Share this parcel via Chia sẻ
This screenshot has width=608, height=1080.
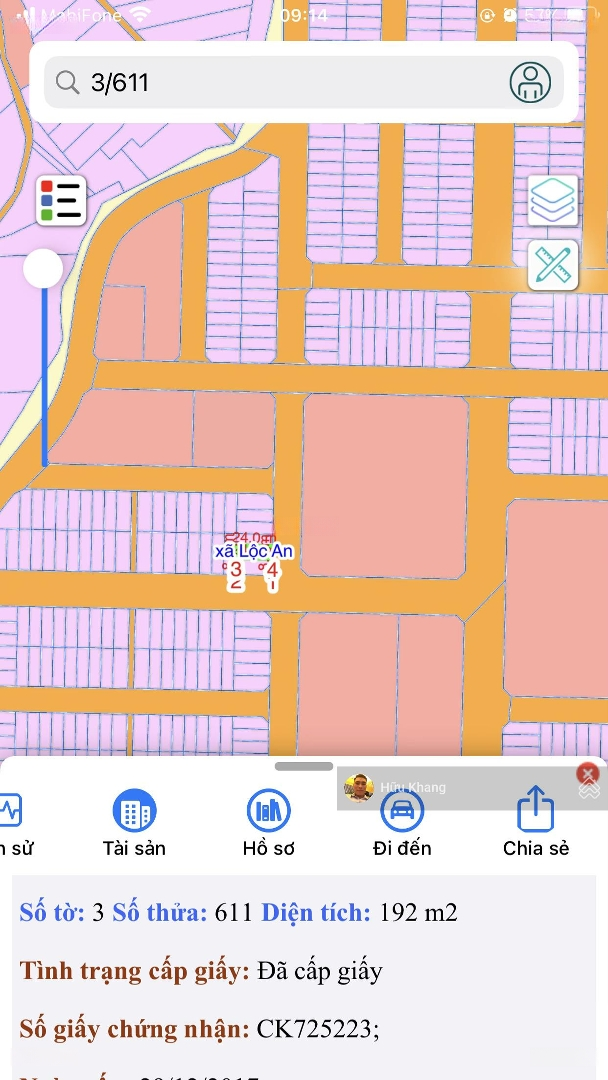pyautogui.click(x=536, y=823)
